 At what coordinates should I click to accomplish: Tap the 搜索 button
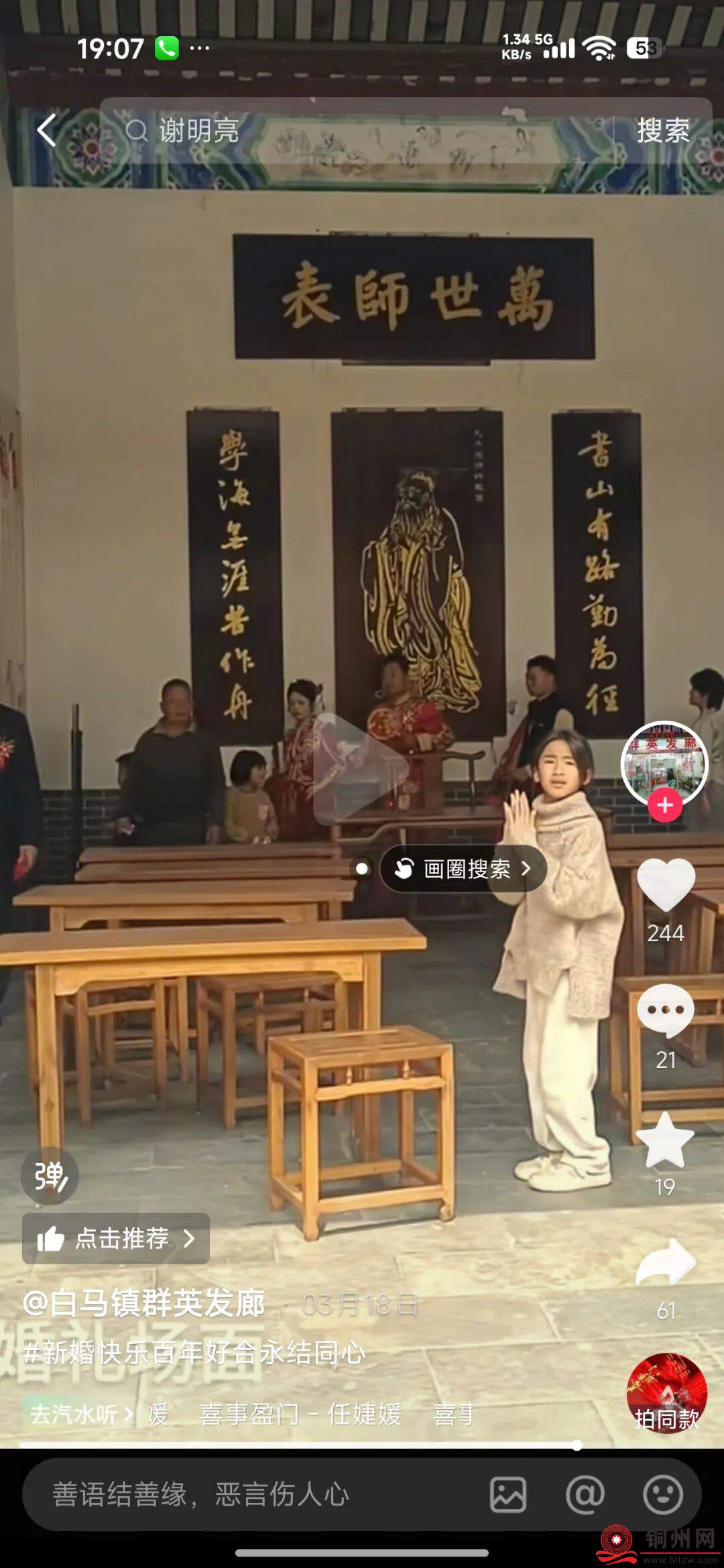662,130
